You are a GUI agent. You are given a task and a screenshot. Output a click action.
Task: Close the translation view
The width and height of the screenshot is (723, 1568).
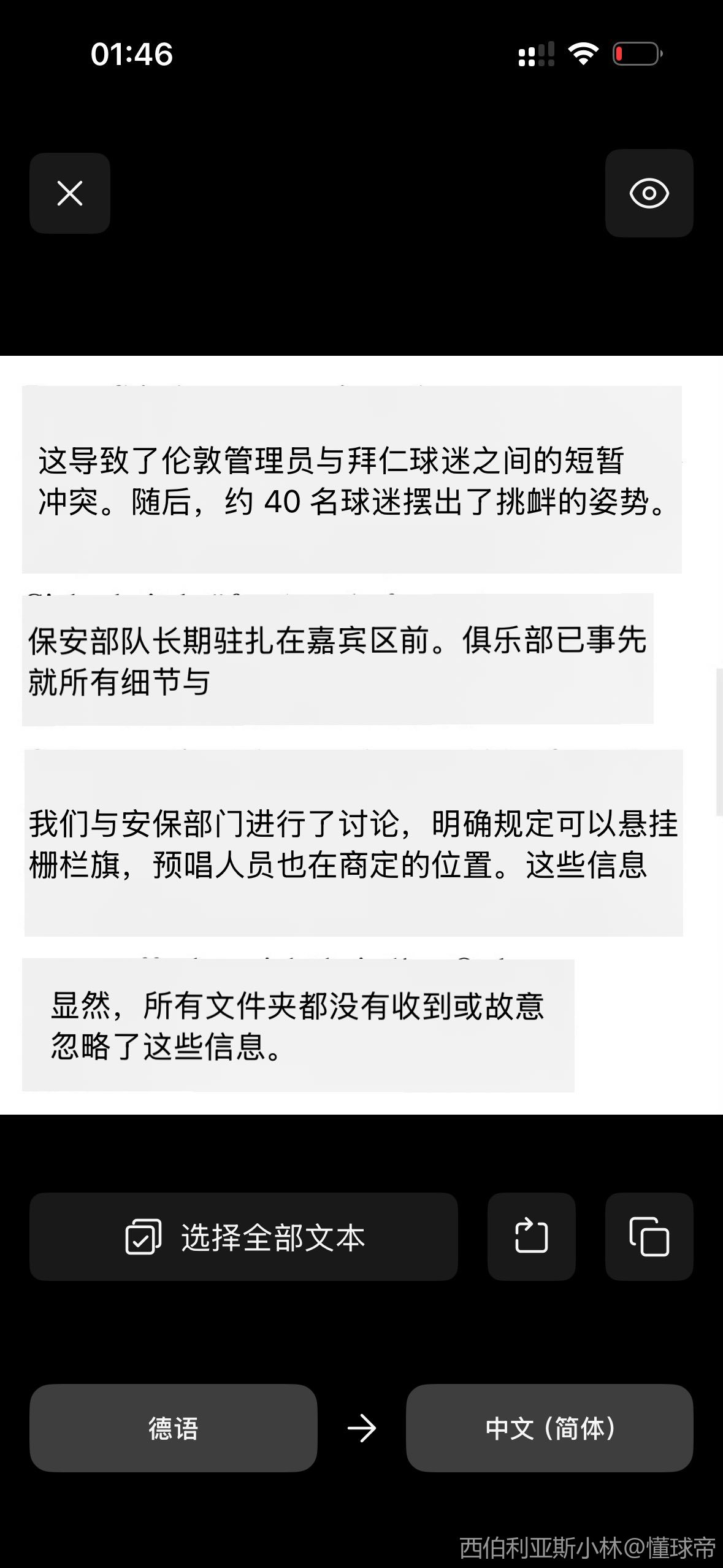(70, 193)
